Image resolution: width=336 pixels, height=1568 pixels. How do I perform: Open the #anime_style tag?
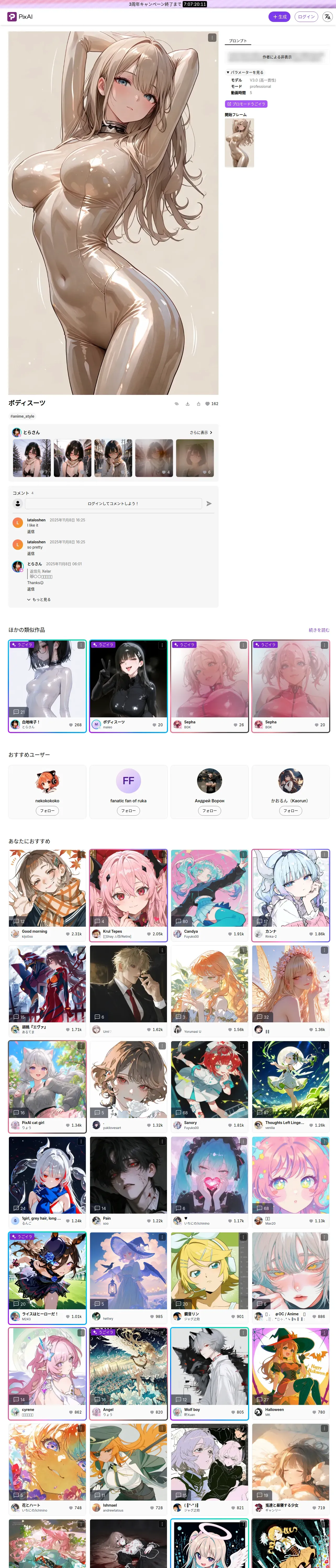(23, 416)
